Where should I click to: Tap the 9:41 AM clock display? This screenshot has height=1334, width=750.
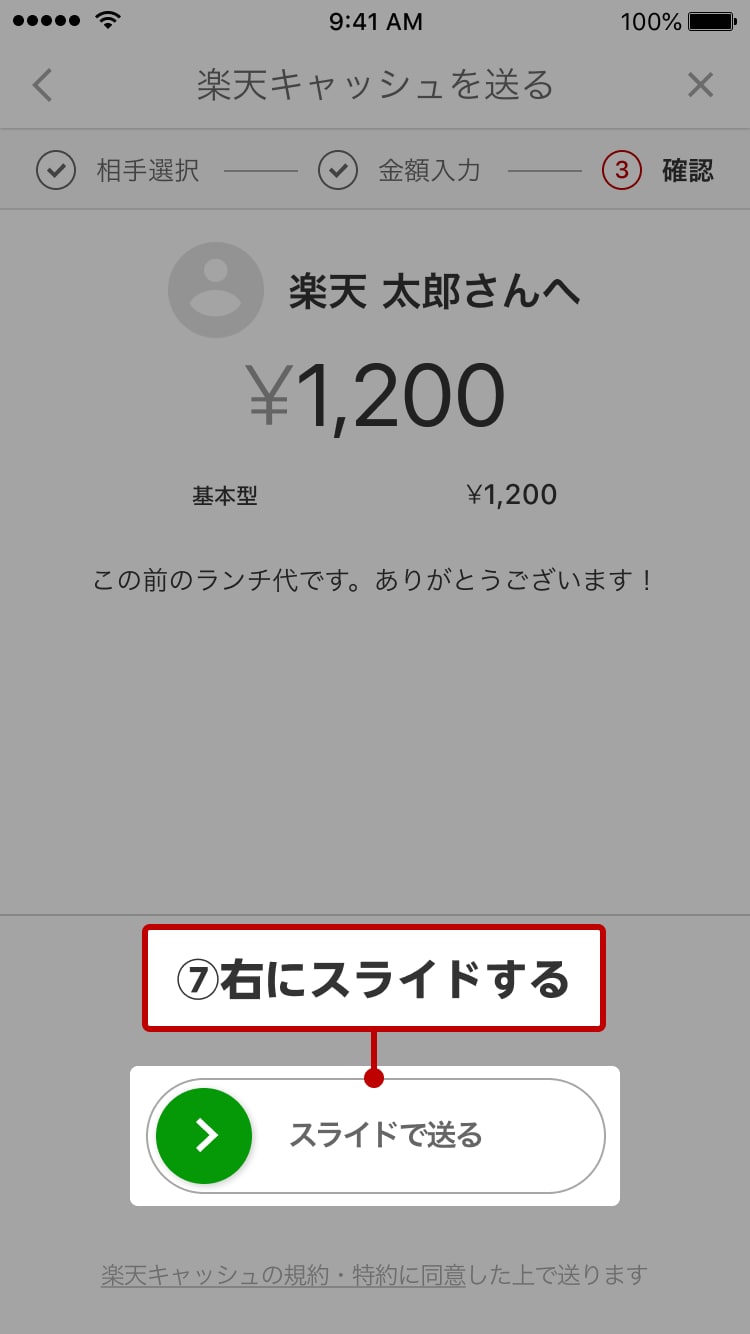(375, 21)
